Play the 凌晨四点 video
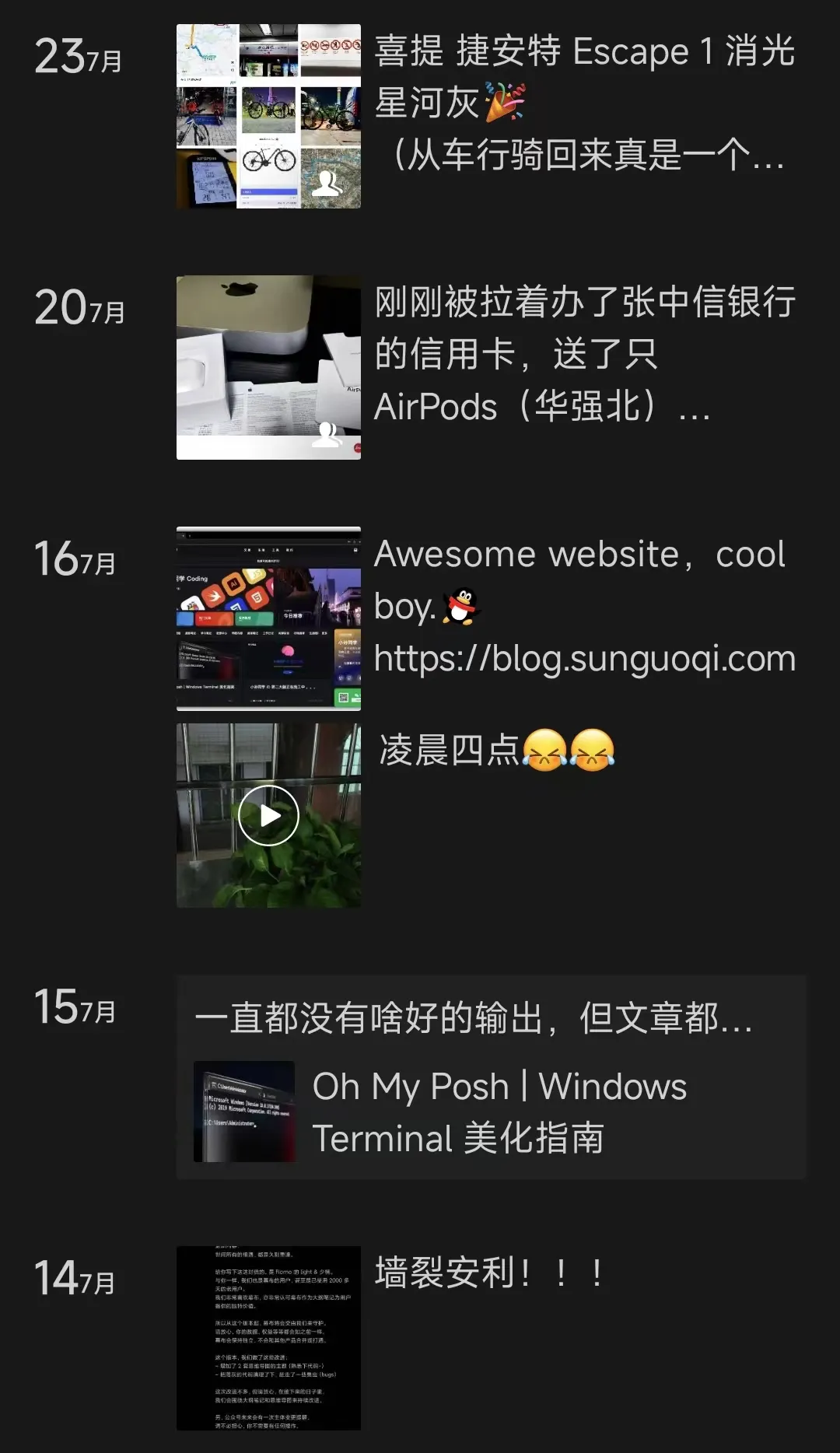840x1453 pixels. point(268,815)
